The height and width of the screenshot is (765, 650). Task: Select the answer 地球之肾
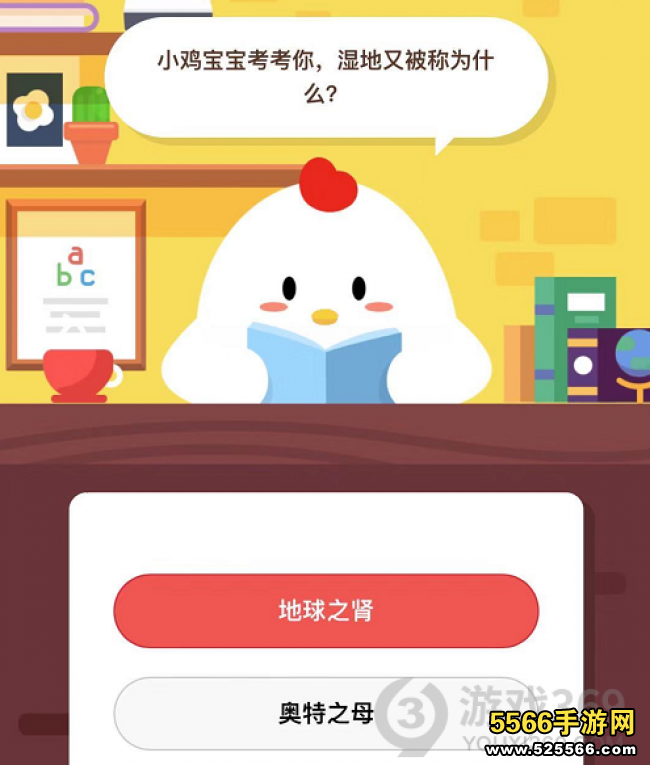326,611
